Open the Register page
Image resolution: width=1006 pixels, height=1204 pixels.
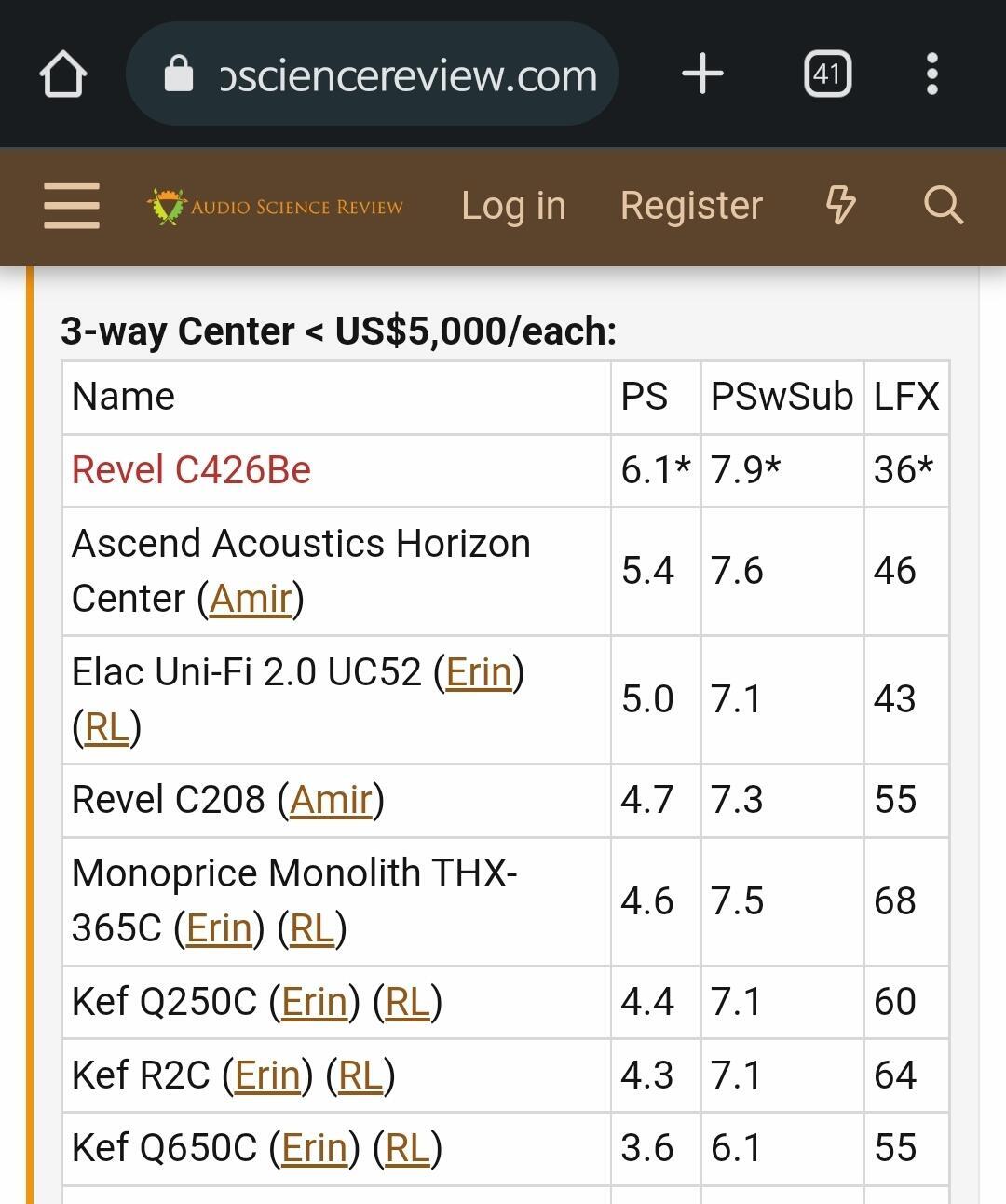(x=691, y=206)
